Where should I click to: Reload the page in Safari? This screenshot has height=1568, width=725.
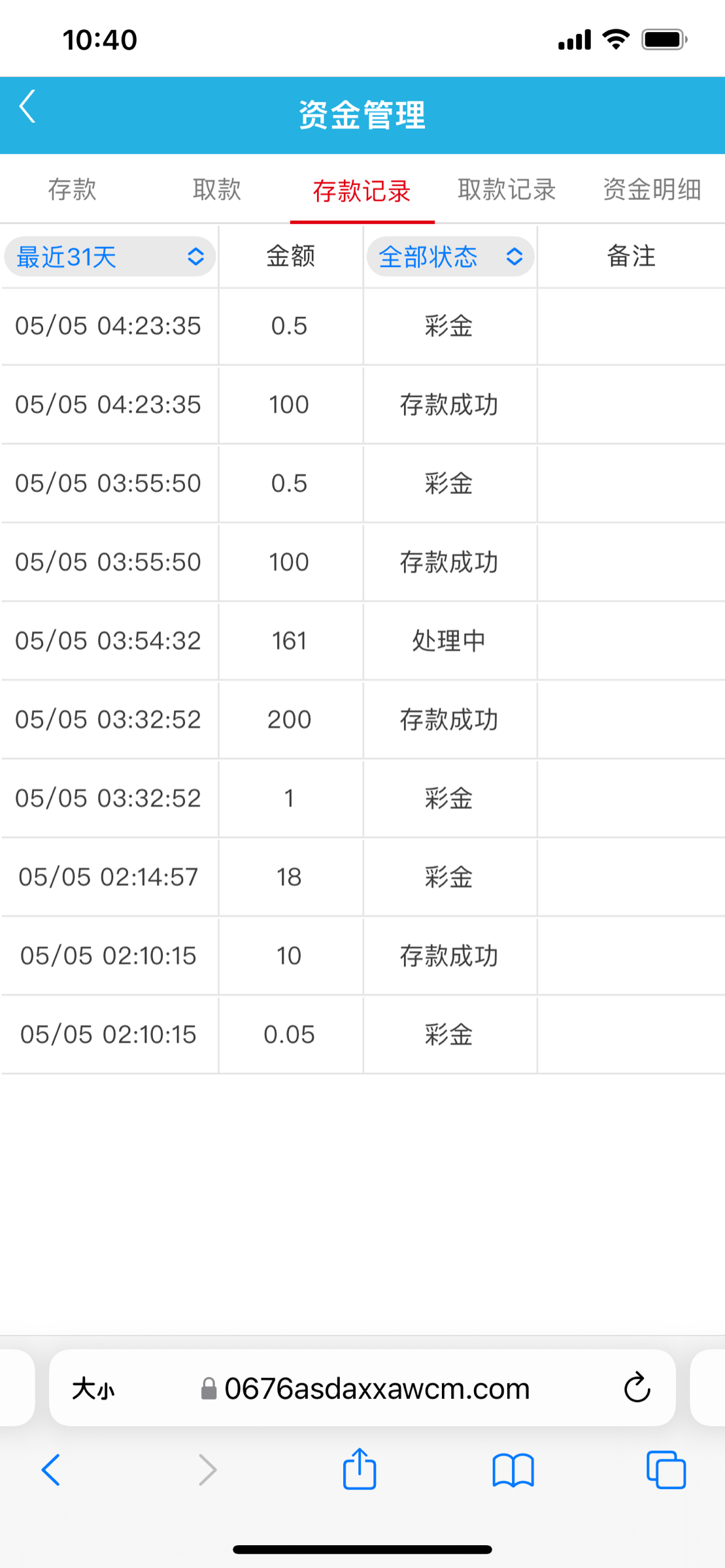(x=637, y=1388)
